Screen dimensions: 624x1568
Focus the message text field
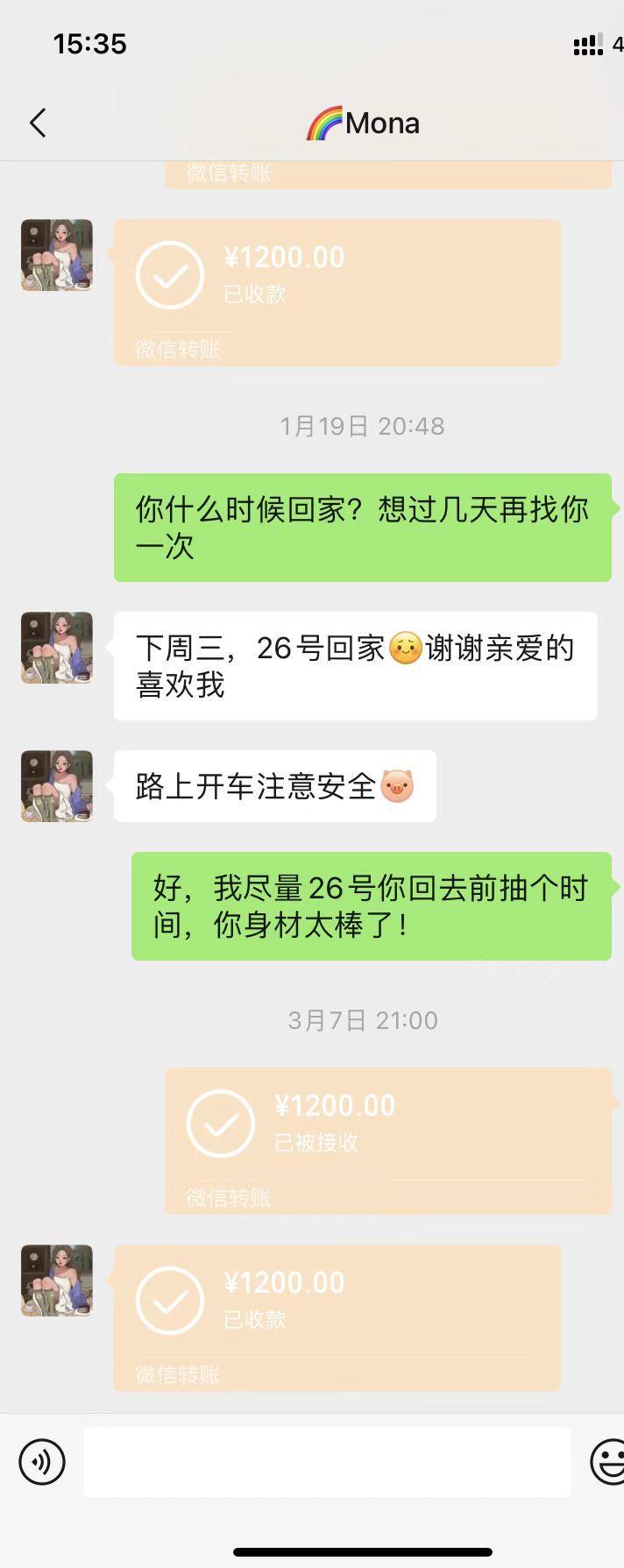327,1461
